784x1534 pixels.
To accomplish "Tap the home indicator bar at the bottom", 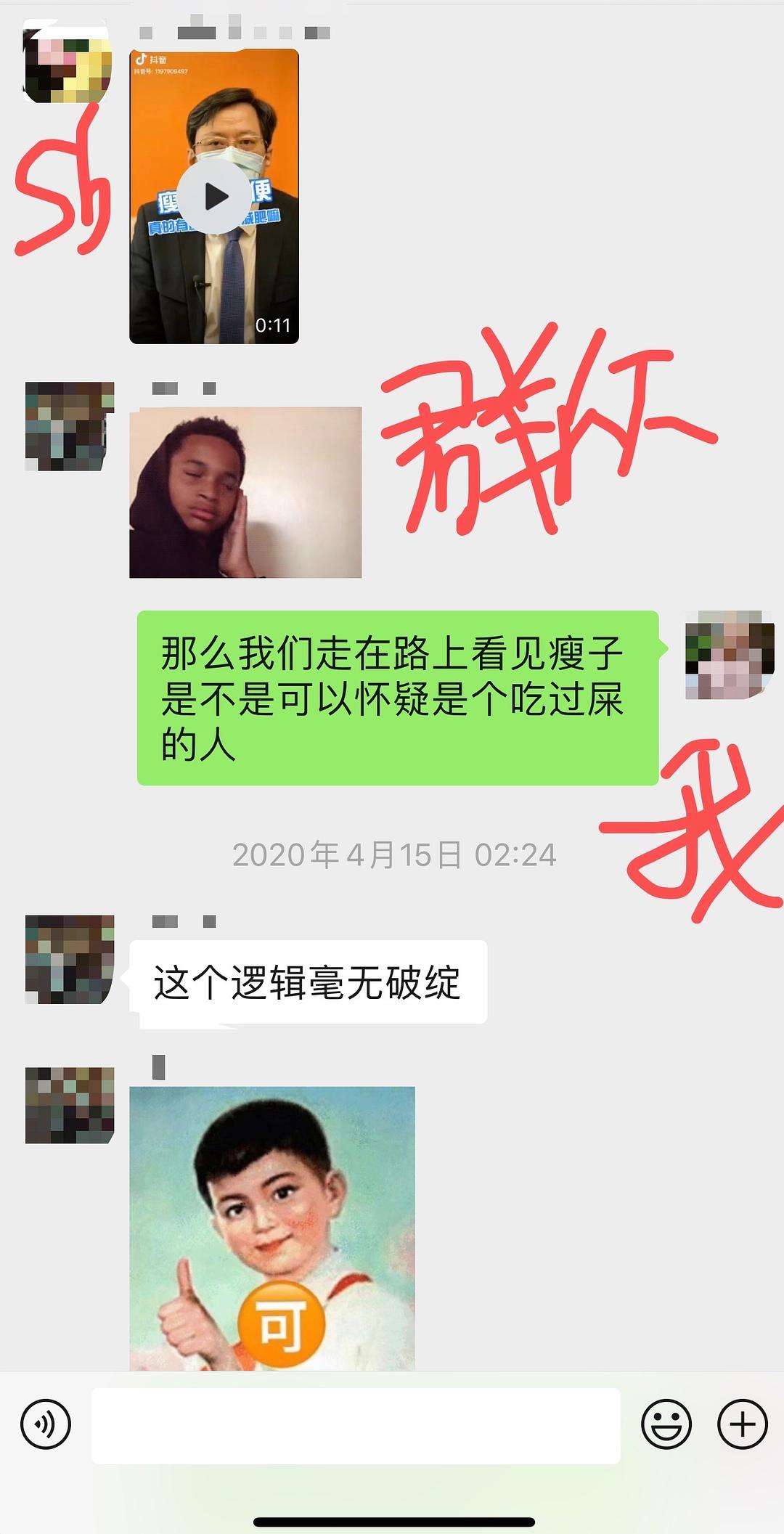I will click(392, 1521).
